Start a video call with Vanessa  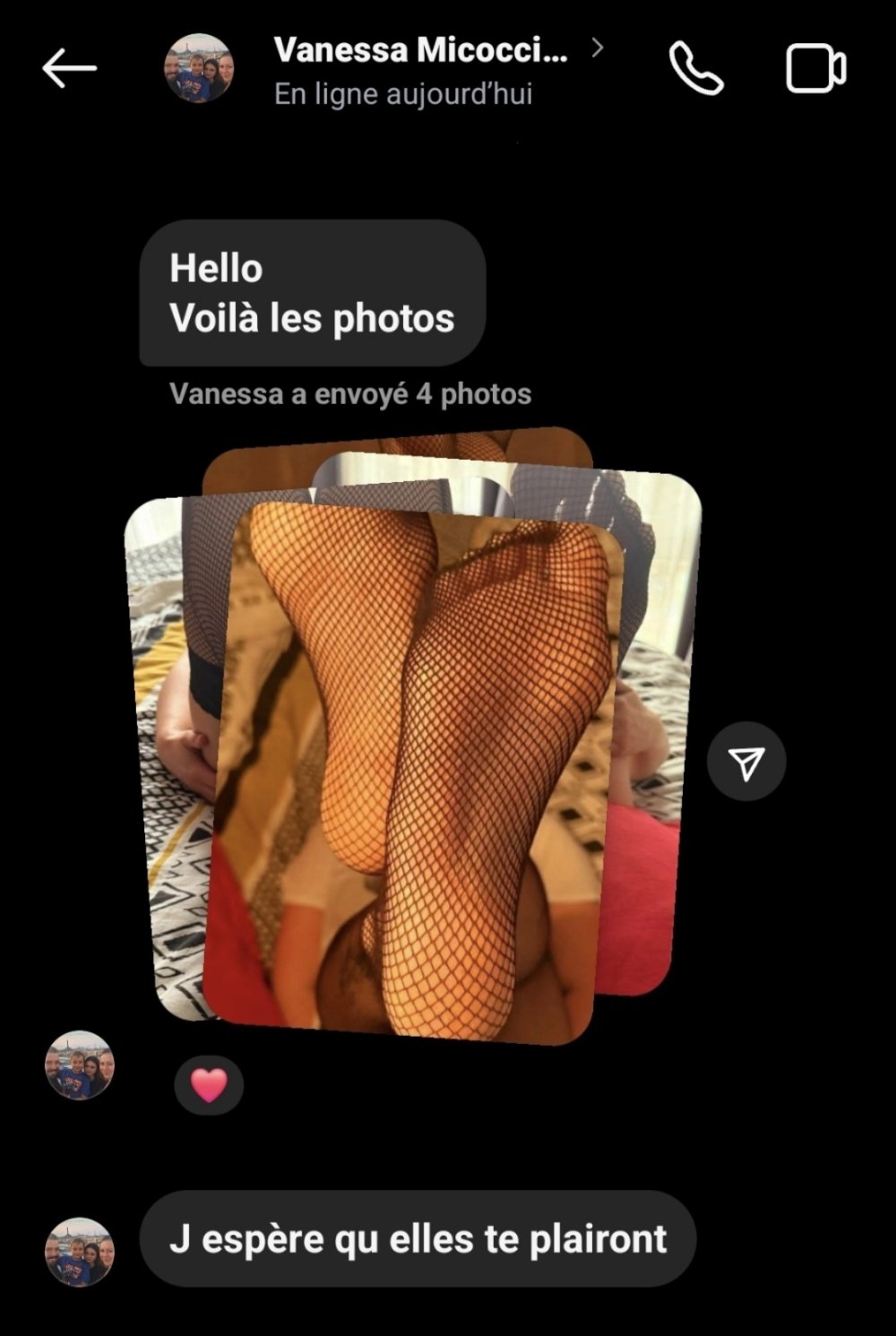[815, 69]
